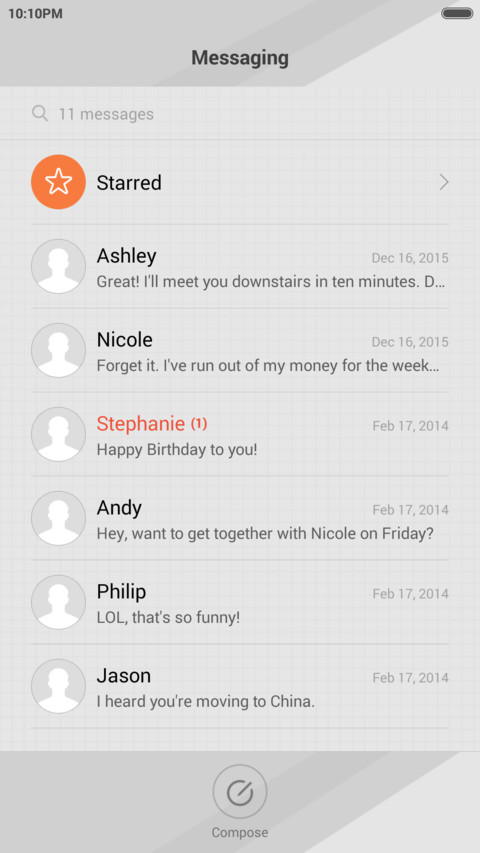Read the unread message from Stephanie
480x853 pixels.
[240, 434]
